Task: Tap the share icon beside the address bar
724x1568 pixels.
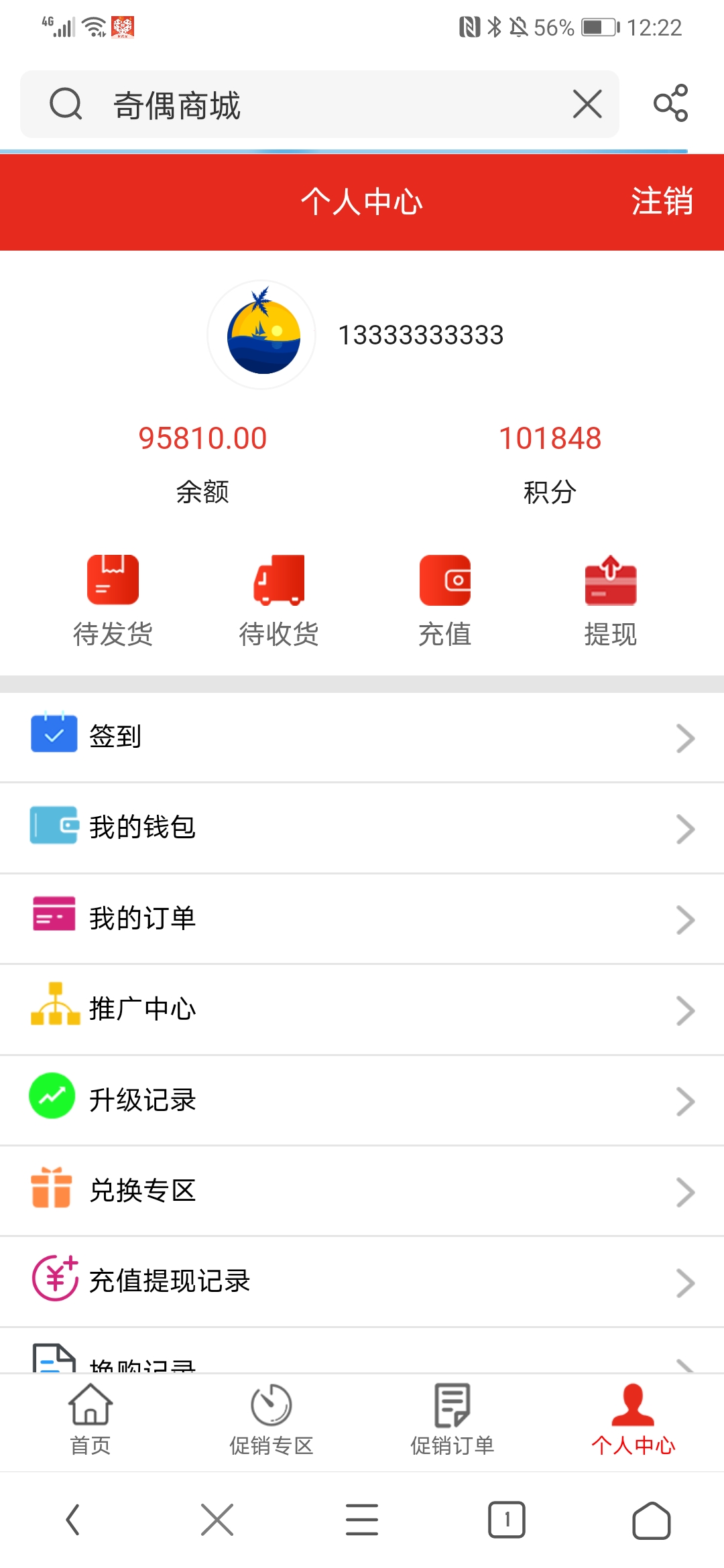Action: coord(670,103)
